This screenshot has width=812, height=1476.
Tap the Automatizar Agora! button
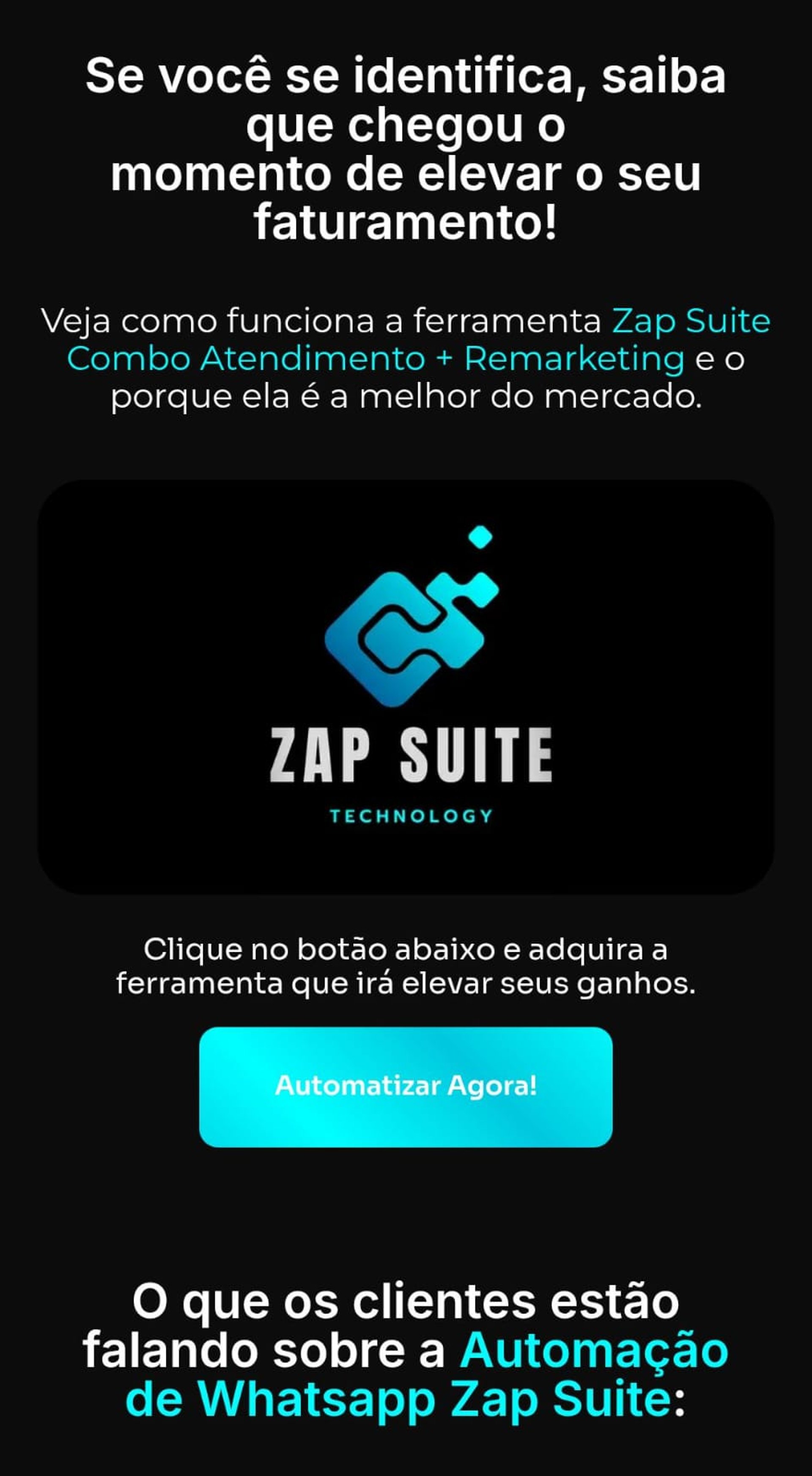point(406,1087)
